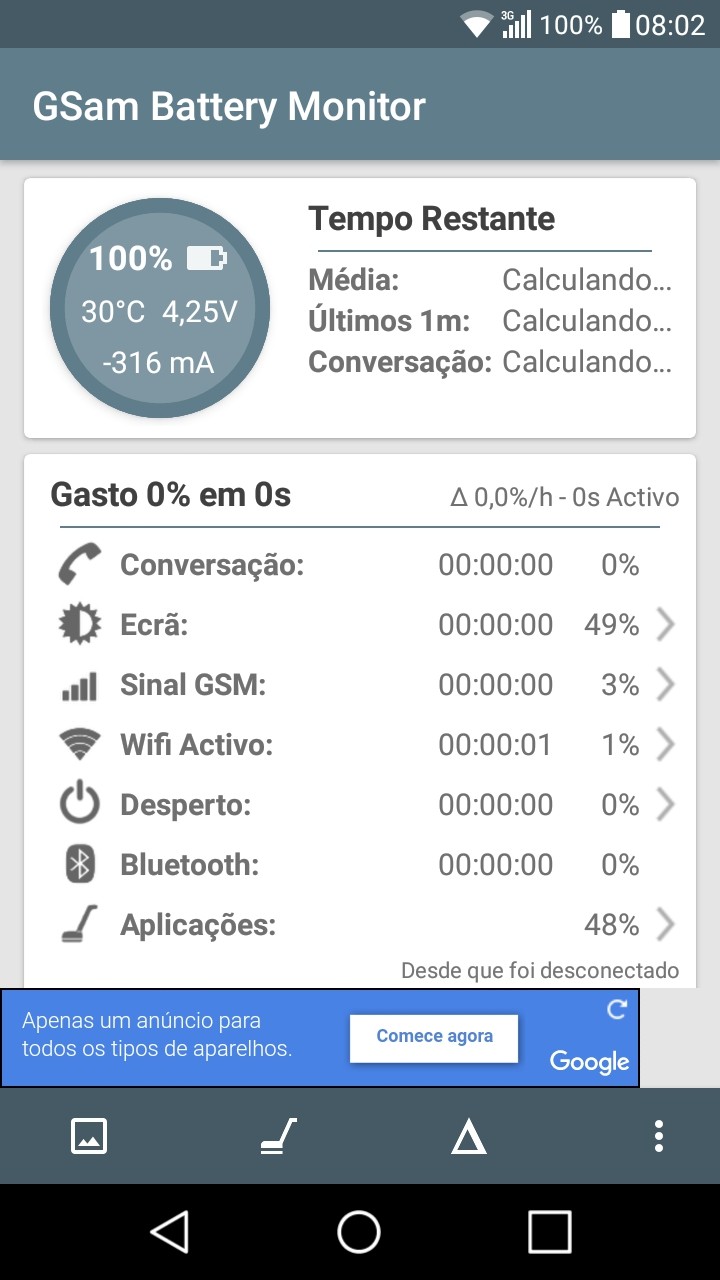Open app usage icon in bottom toolbar
The width and height of the screenshot is (720, 1280).
279,1136
